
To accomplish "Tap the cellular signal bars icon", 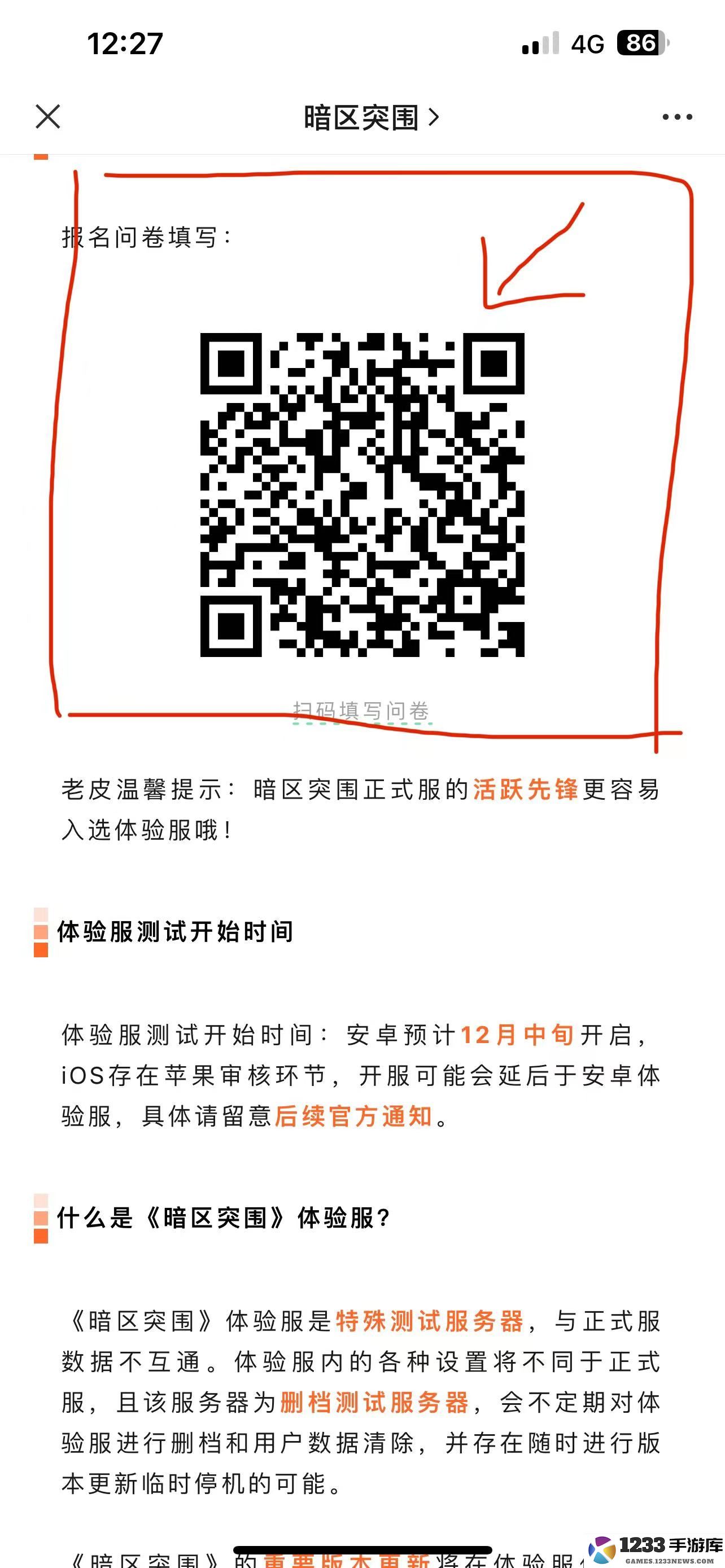I will point(539,44).
